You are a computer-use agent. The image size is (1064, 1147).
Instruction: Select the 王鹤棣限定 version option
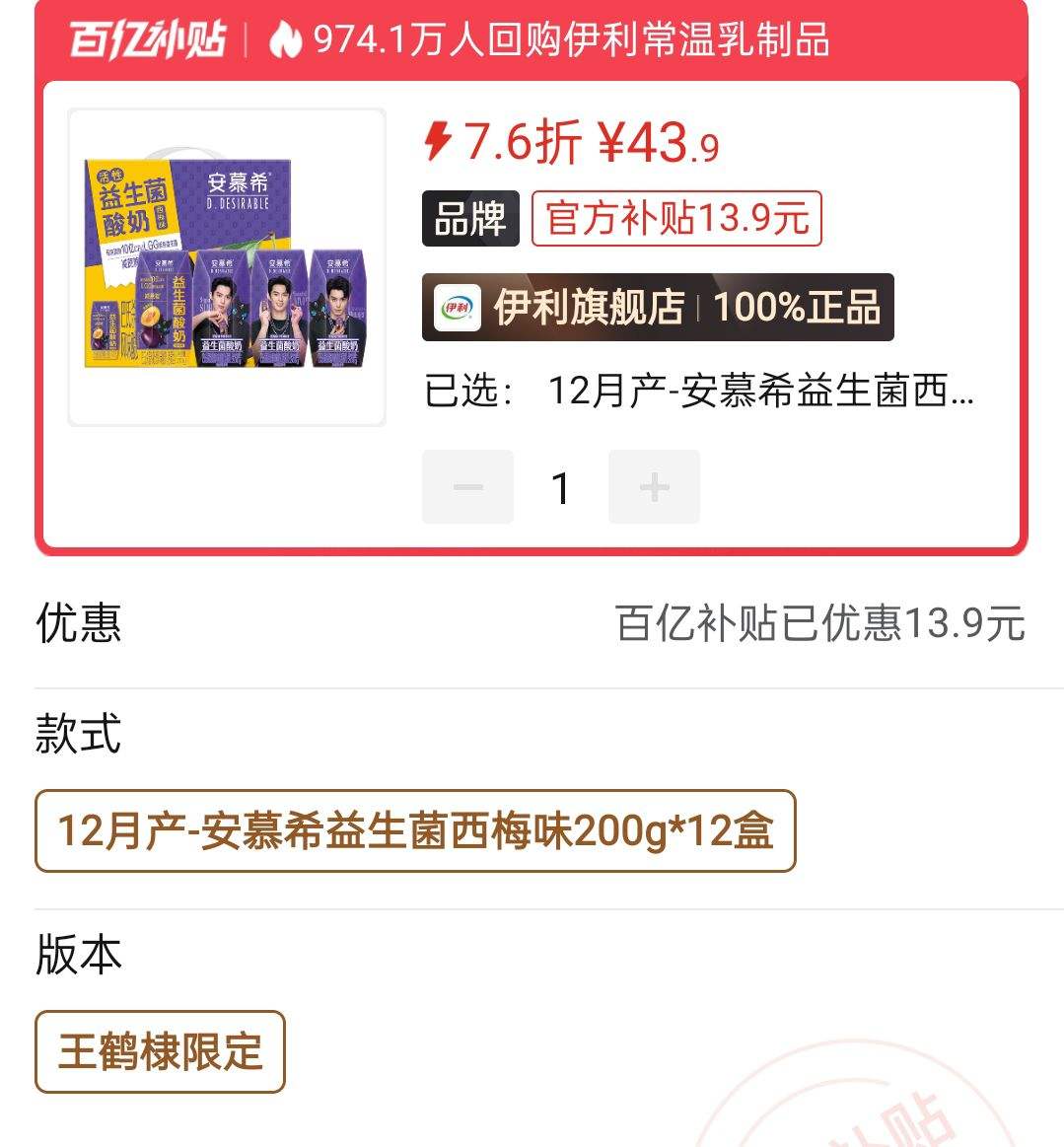coord(158,1052)
